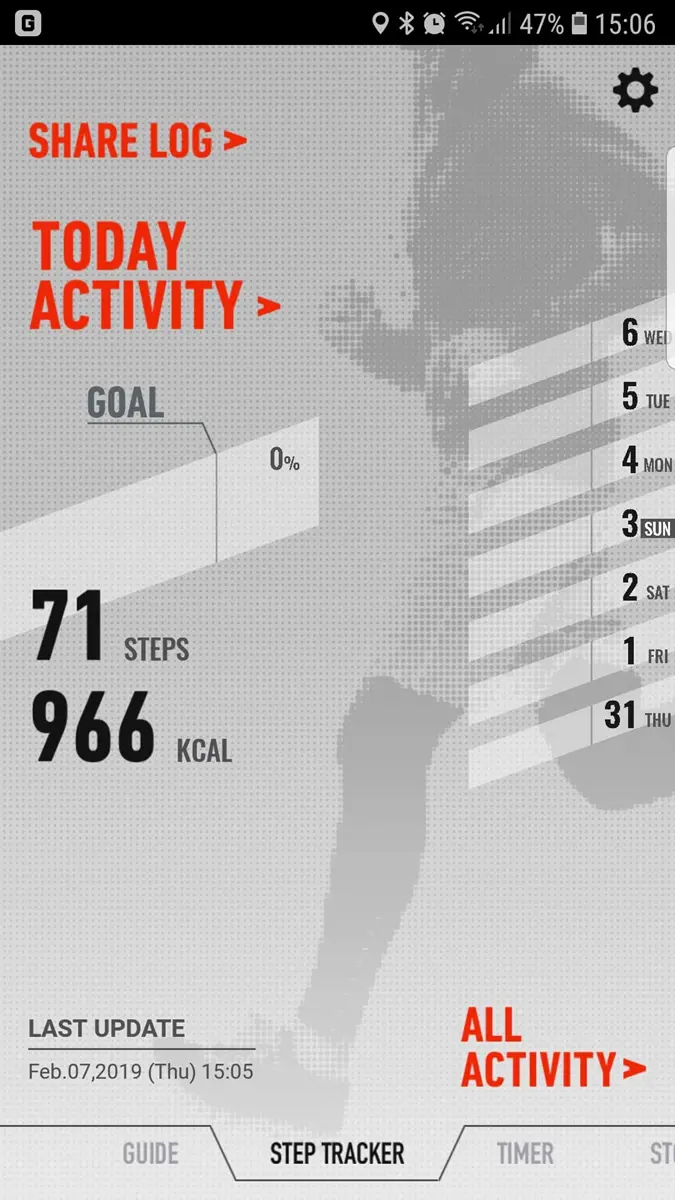
Task: Select the Step Tracker tab
Action: (337, 1153)
